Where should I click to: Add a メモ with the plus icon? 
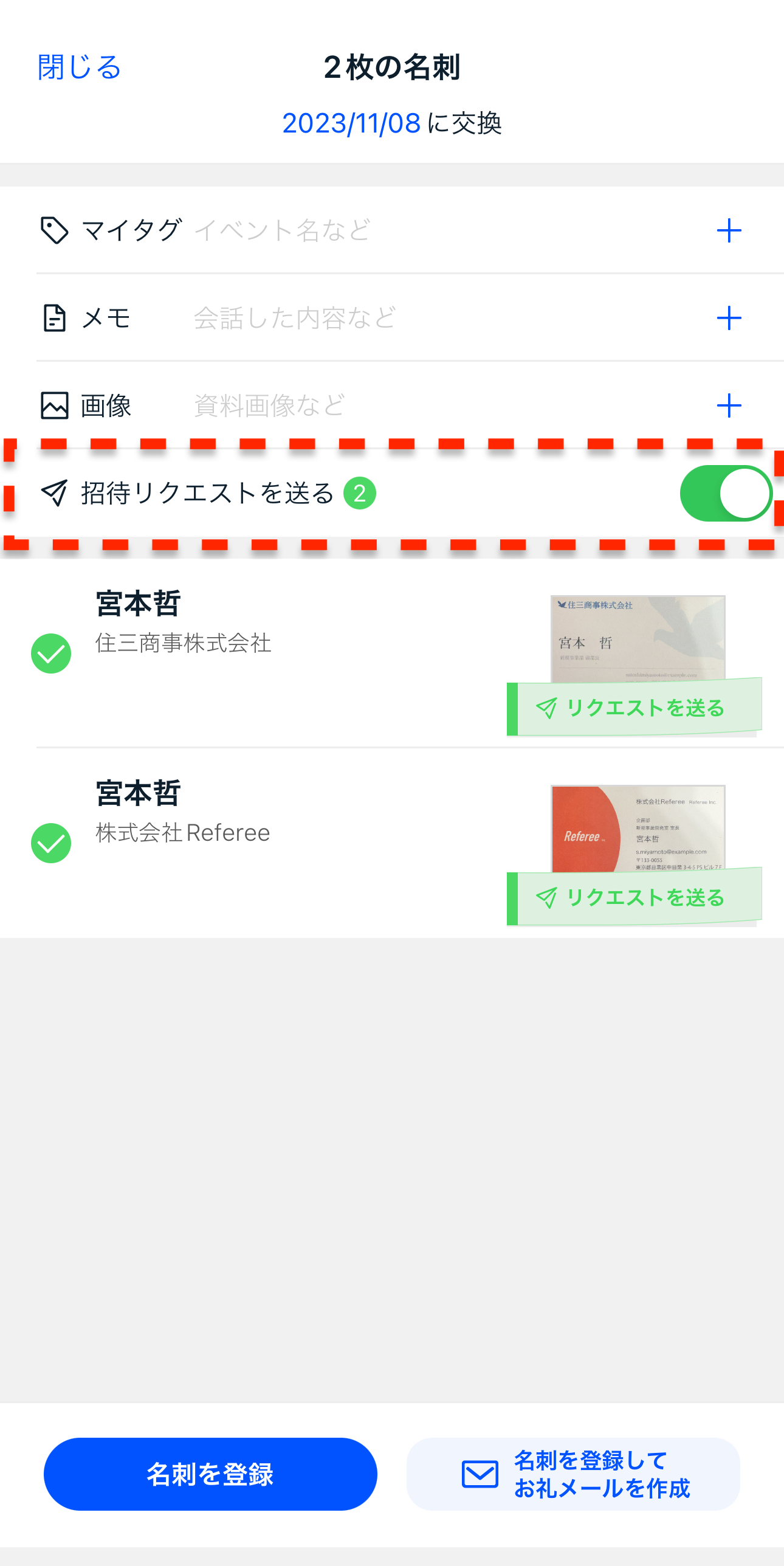[x=729, y=318]
